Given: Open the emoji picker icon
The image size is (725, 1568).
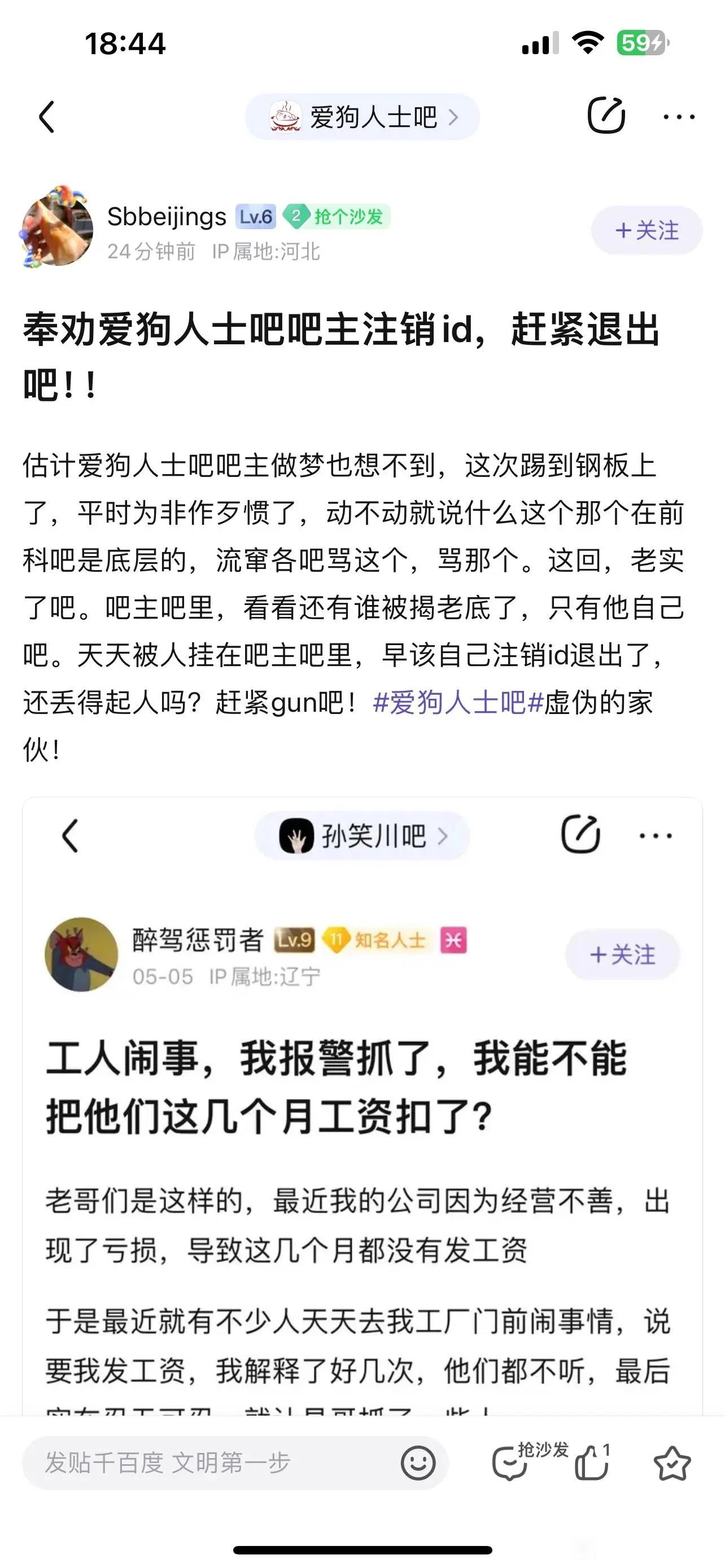Looking at the screenshot, I should point(418,1462).
